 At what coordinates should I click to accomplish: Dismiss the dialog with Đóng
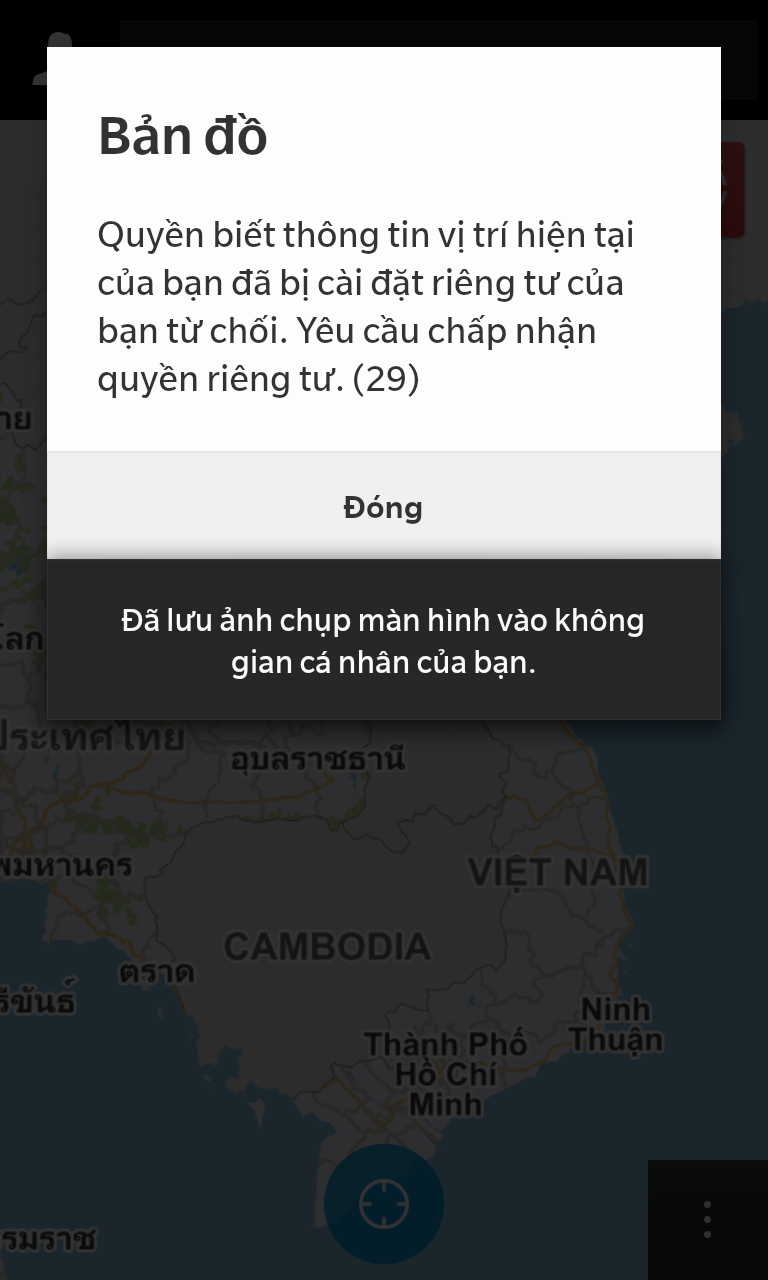[x=383, y=506]
